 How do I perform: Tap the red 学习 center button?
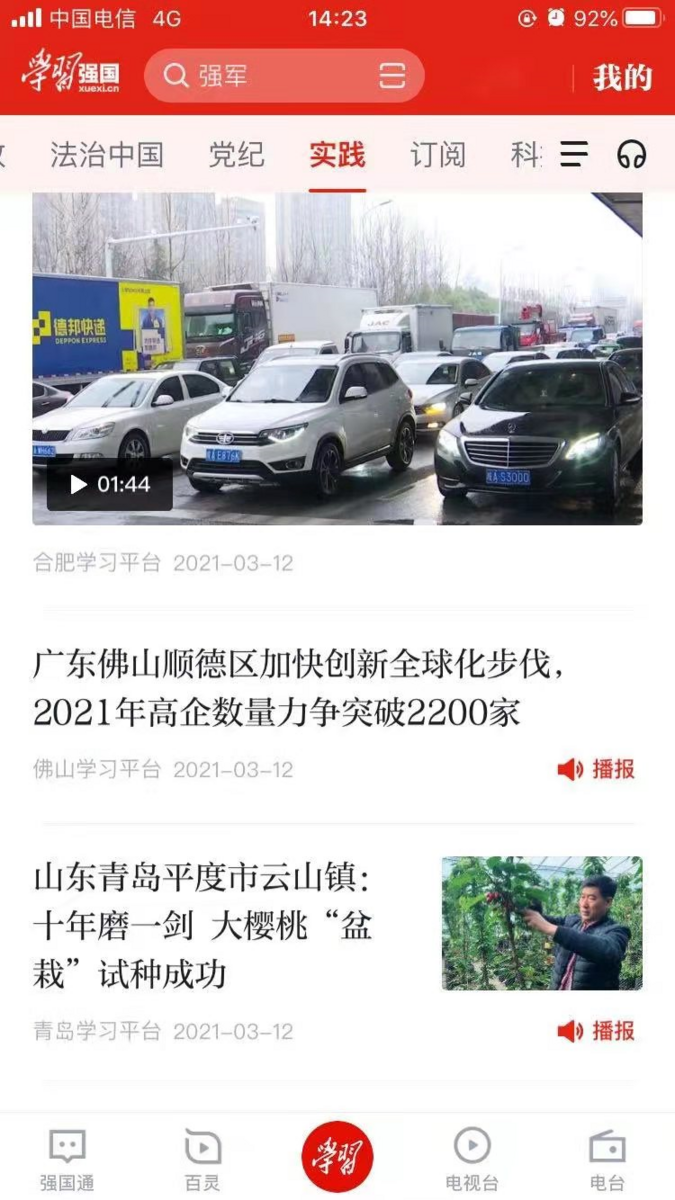(338, 1157)
